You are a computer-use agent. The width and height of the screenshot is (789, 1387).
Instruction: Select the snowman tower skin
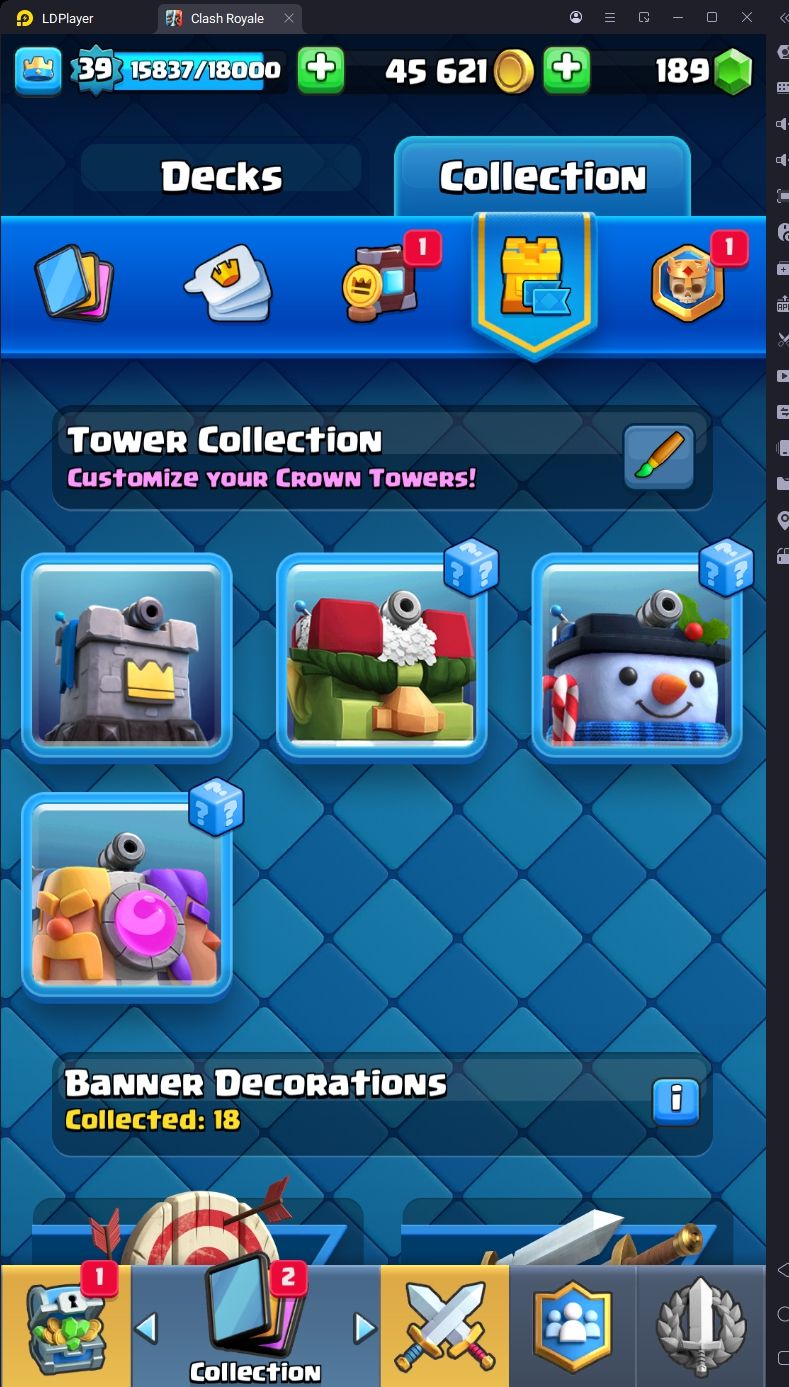pyautogui.click(x=637, y=657)
